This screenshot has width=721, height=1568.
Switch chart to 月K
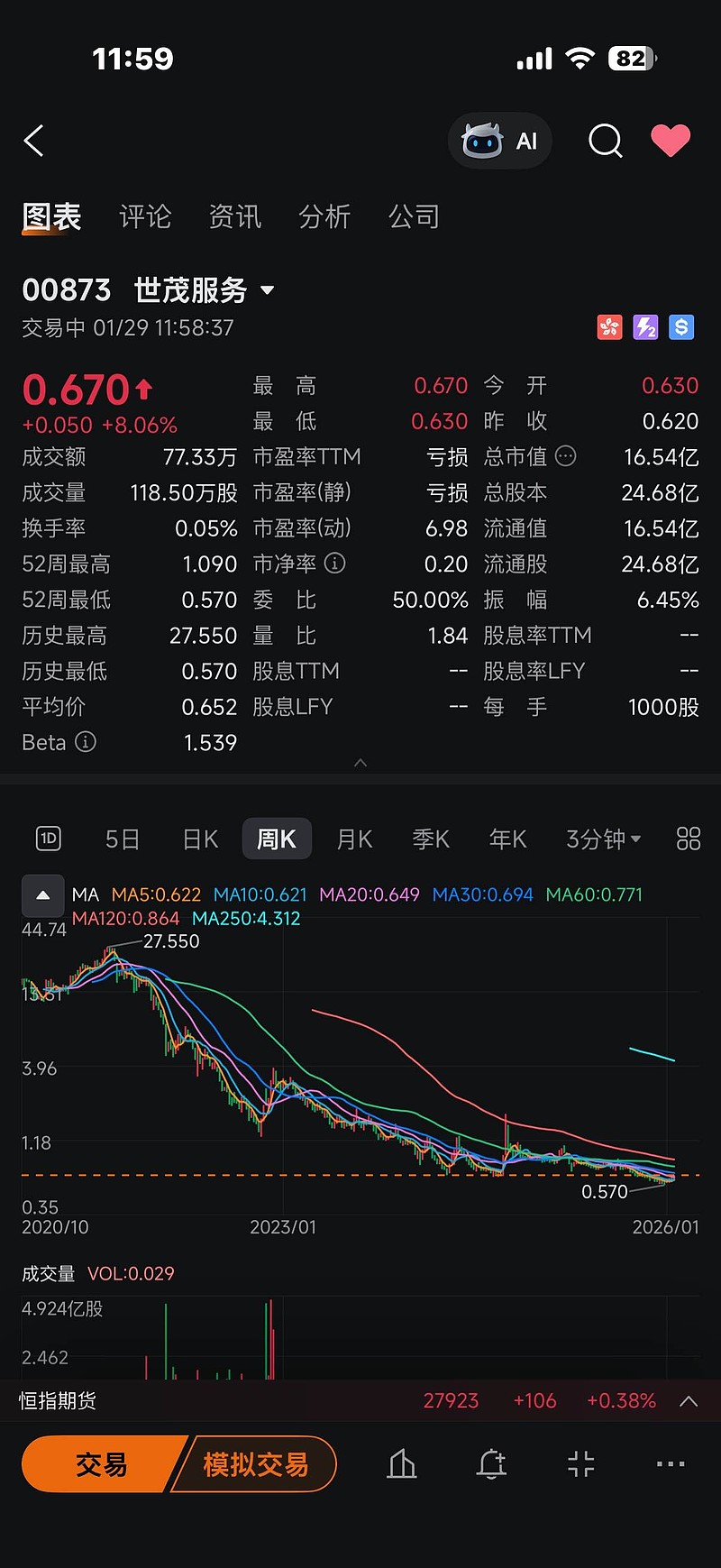pyautogui.click(x=354, y=839)
